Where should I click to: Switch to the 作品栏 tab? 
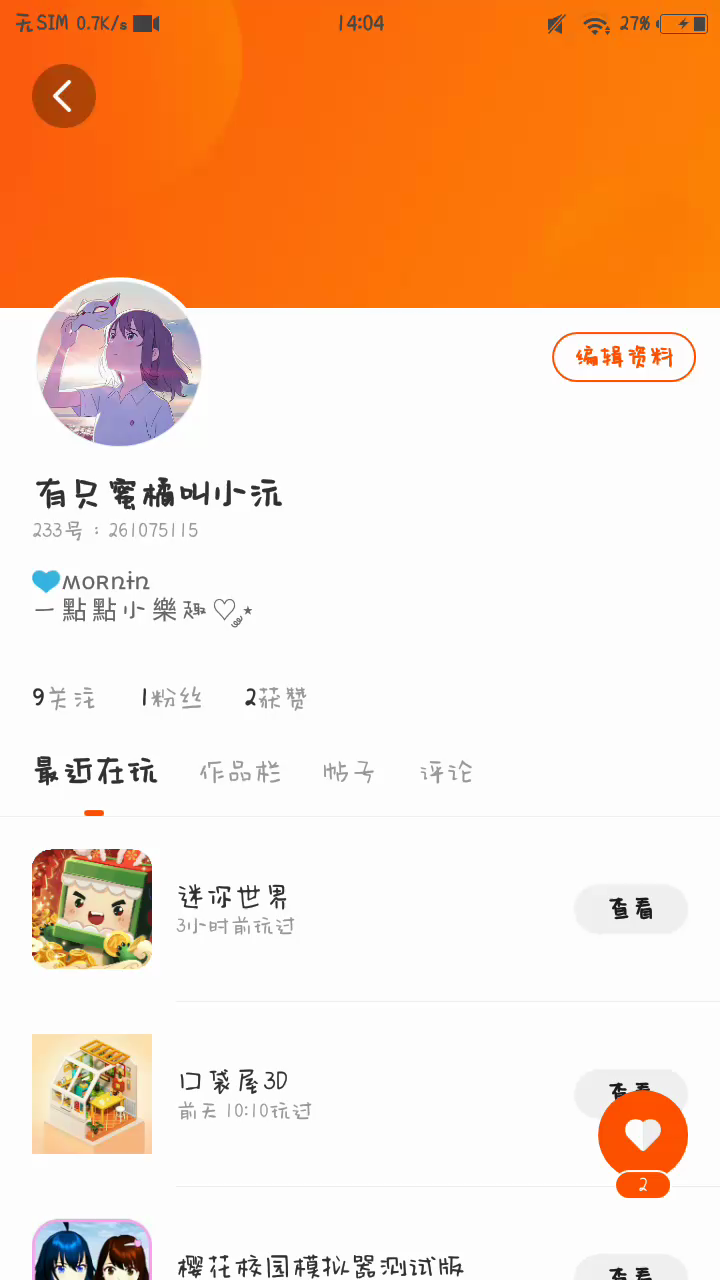[240, 772]
